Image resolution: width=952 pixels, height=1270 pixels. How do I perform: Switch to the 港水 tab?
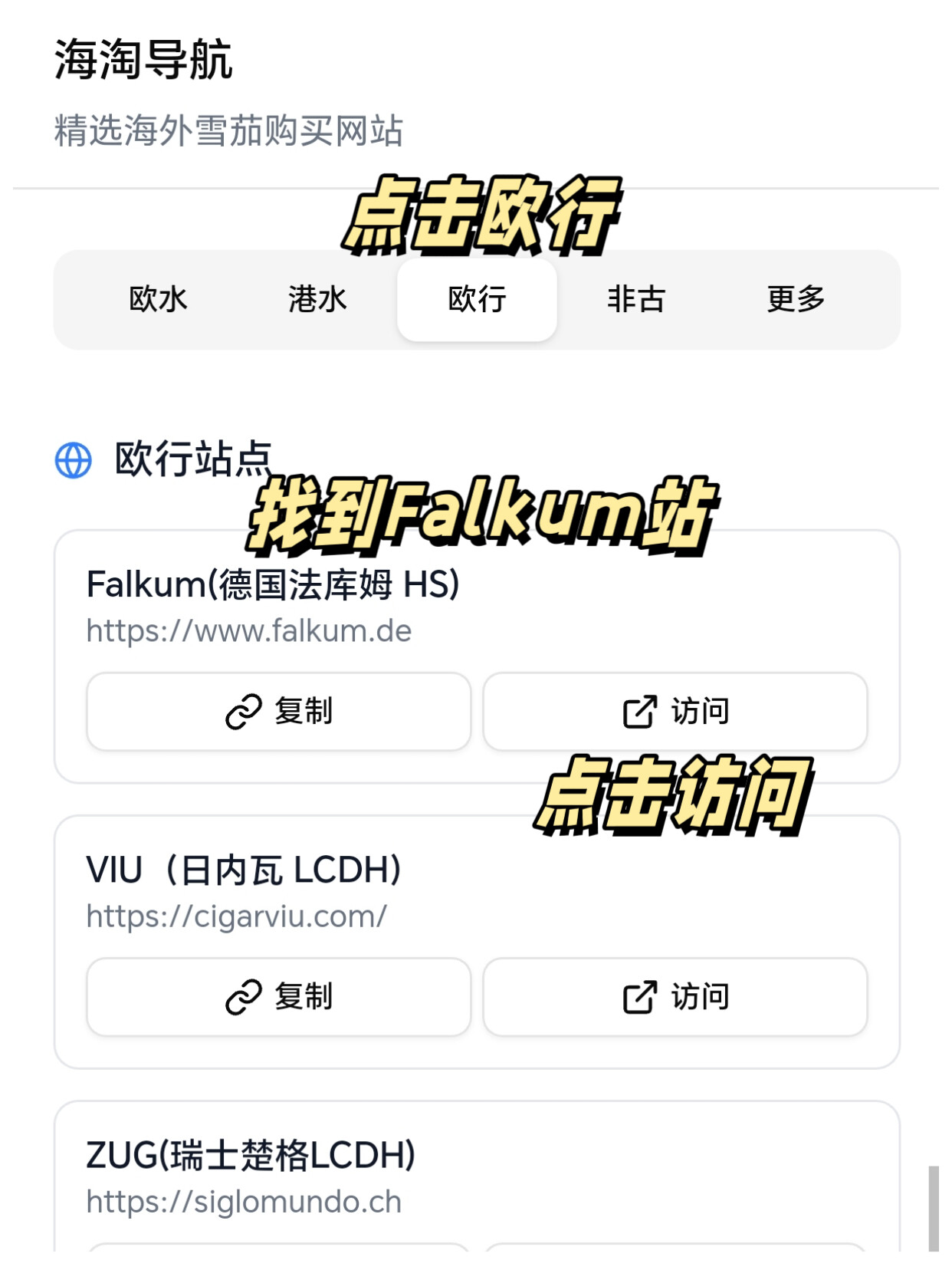(x=317, y=299)
